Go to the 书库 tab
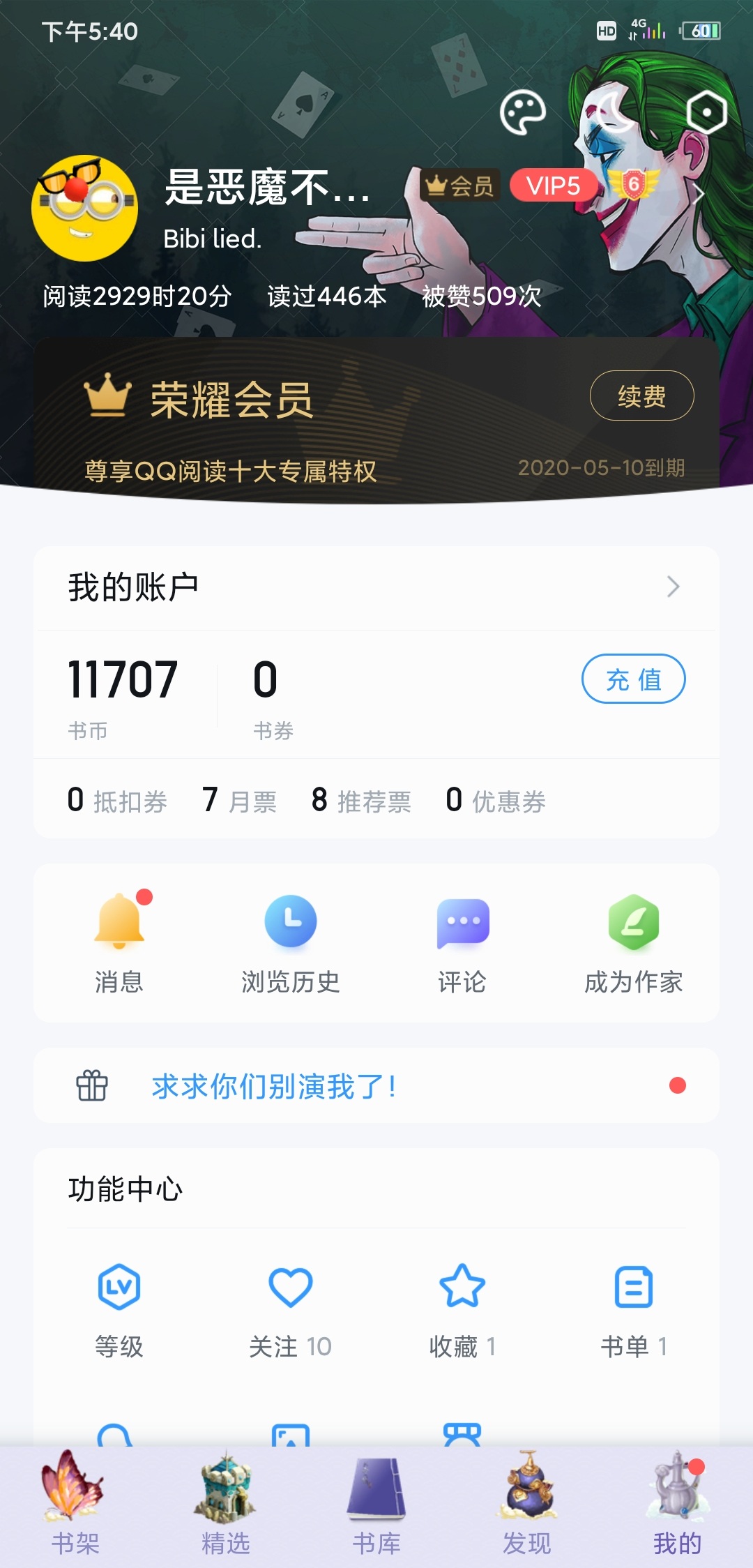Screen dimensions: 753x1568 coord(376,1507)
